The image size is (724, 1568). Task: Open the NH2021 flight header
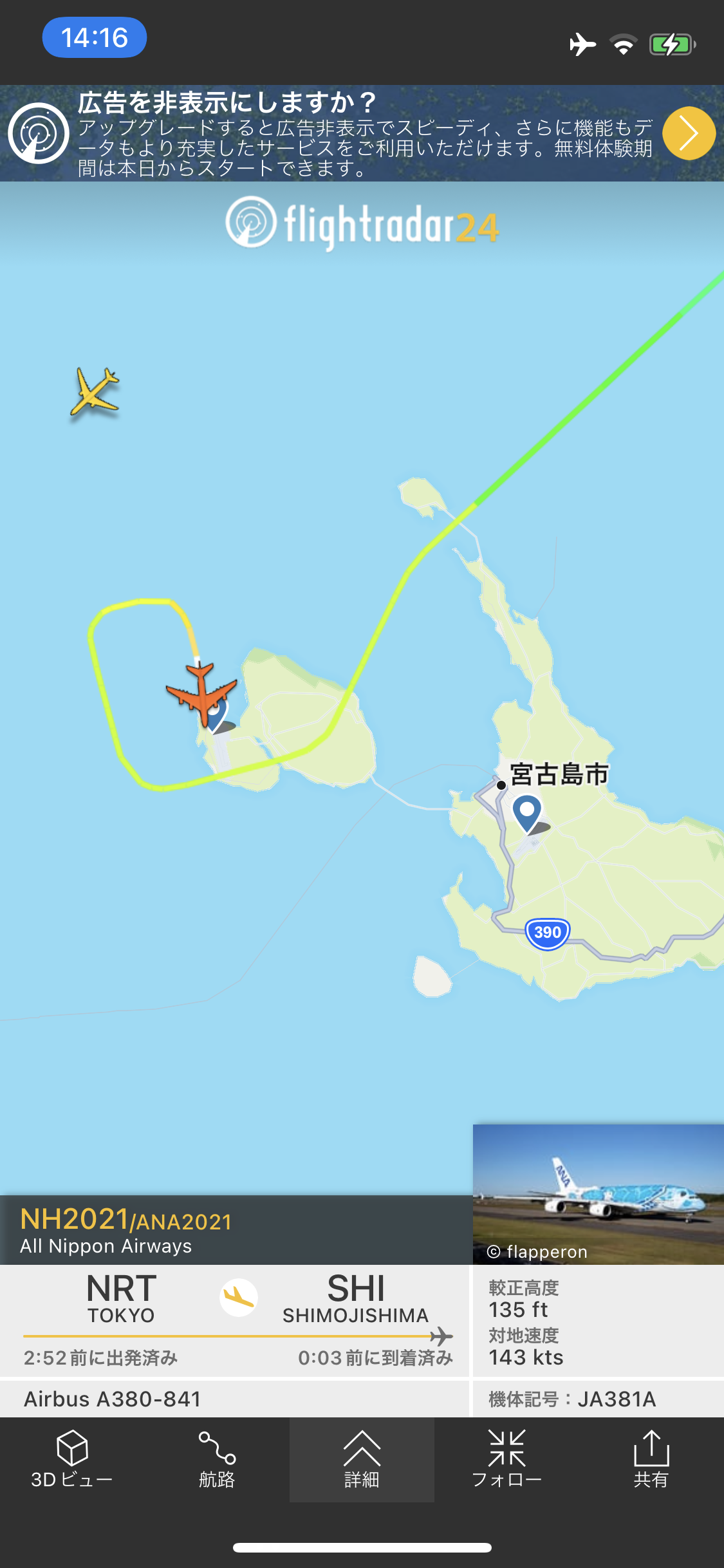[x=236, y=1230]
